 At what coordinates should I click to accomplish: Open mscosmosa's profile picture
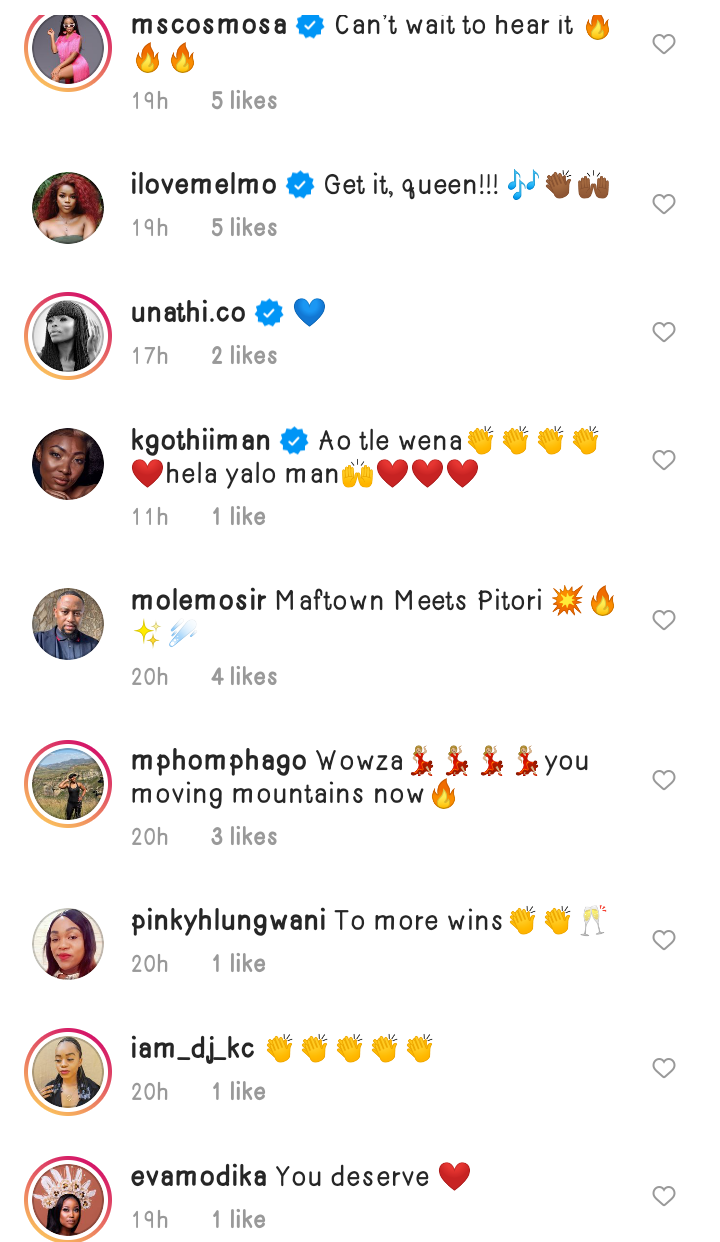click(x=68, y=48)
